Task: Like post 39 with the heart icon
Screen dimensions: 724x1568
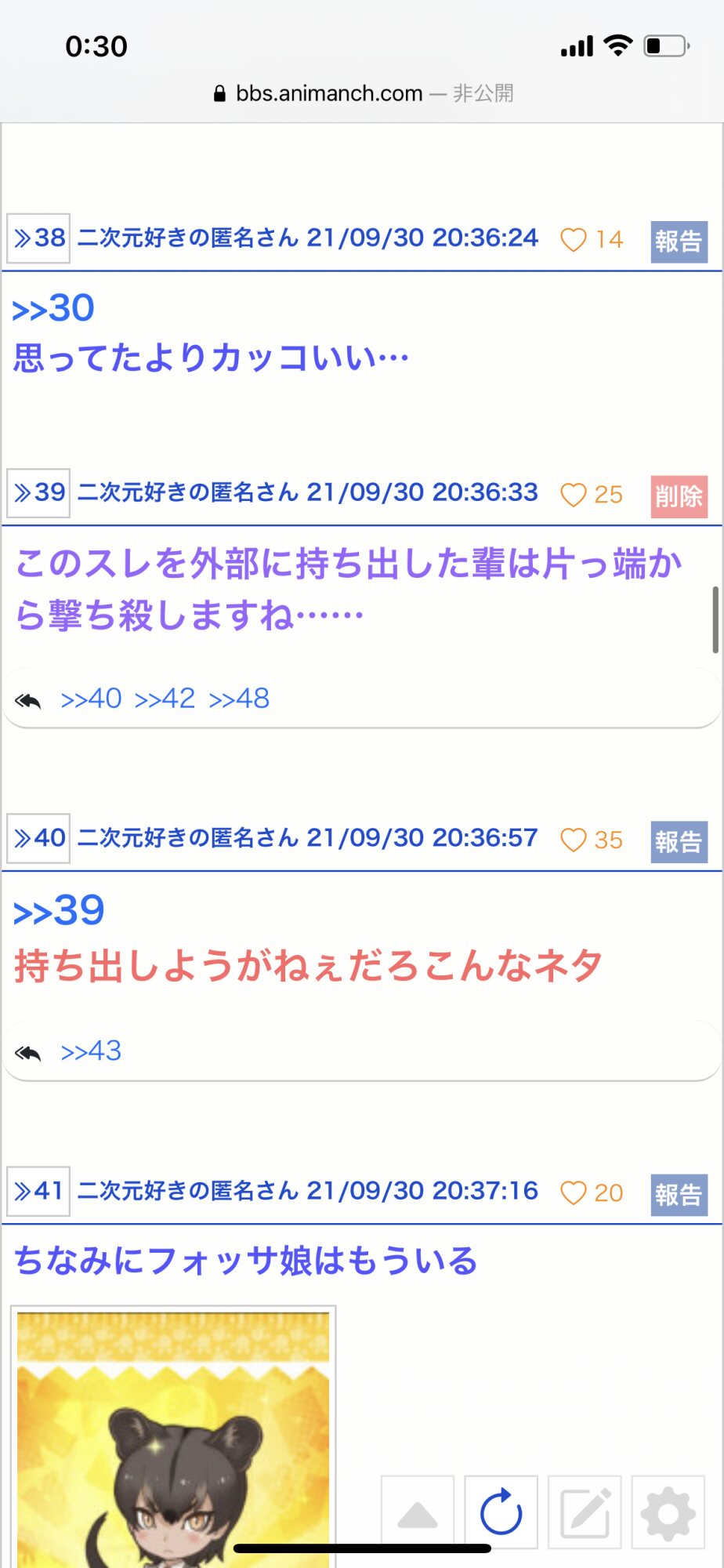Action: 574,495
